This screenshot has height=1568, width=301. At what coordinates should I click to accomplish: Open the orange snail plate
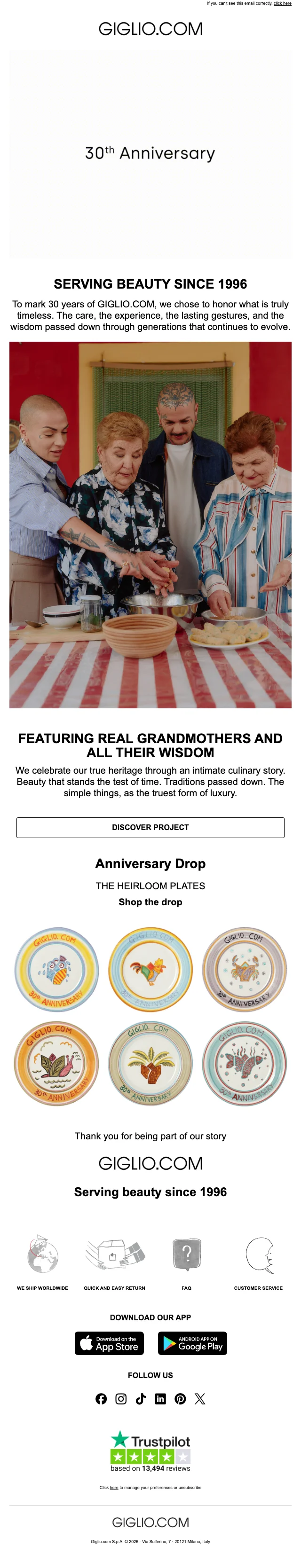tap(56, 1063)
